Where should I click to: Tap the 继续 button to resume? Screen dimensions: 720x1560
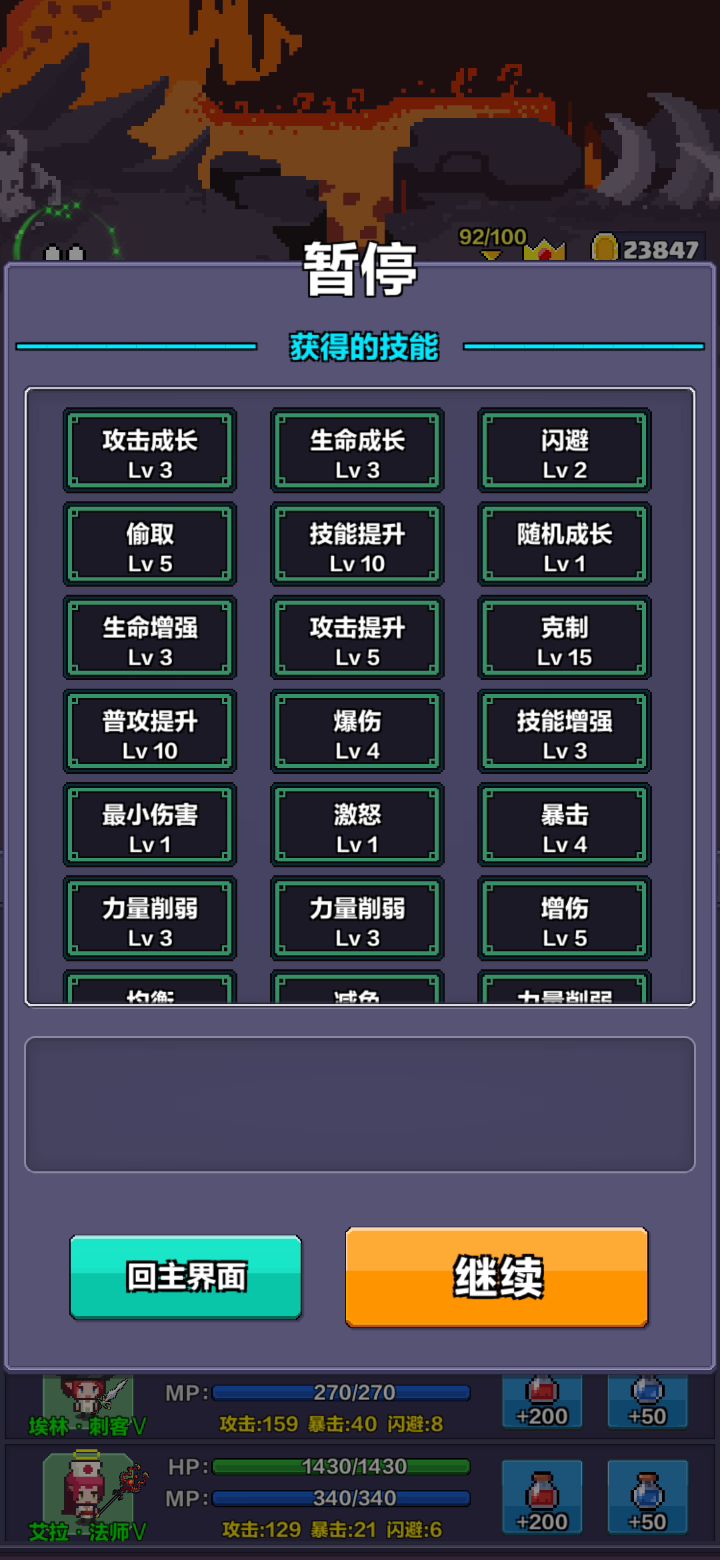coord(497,1277)
